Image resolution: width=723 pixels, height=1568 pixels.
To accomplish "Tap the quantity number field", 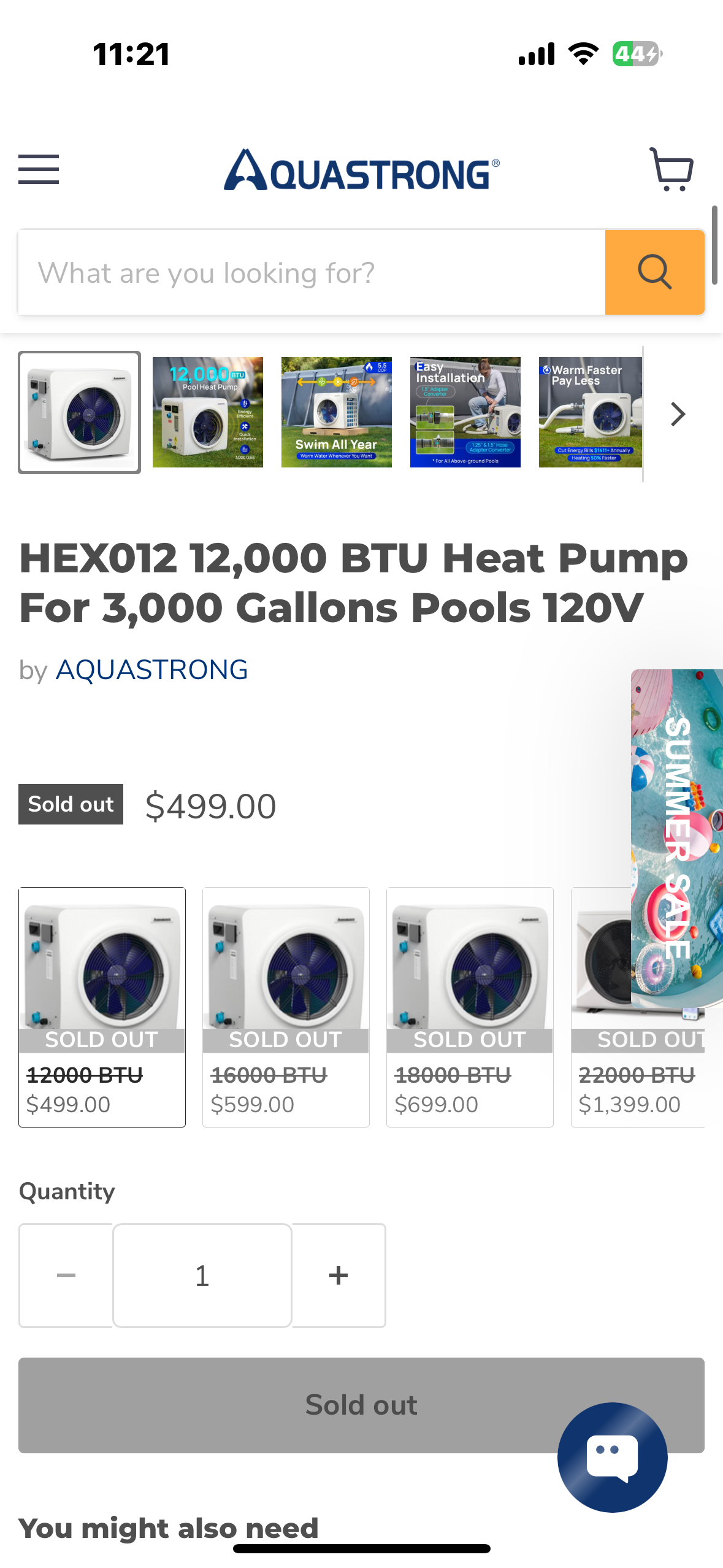I will point(202,1275).
